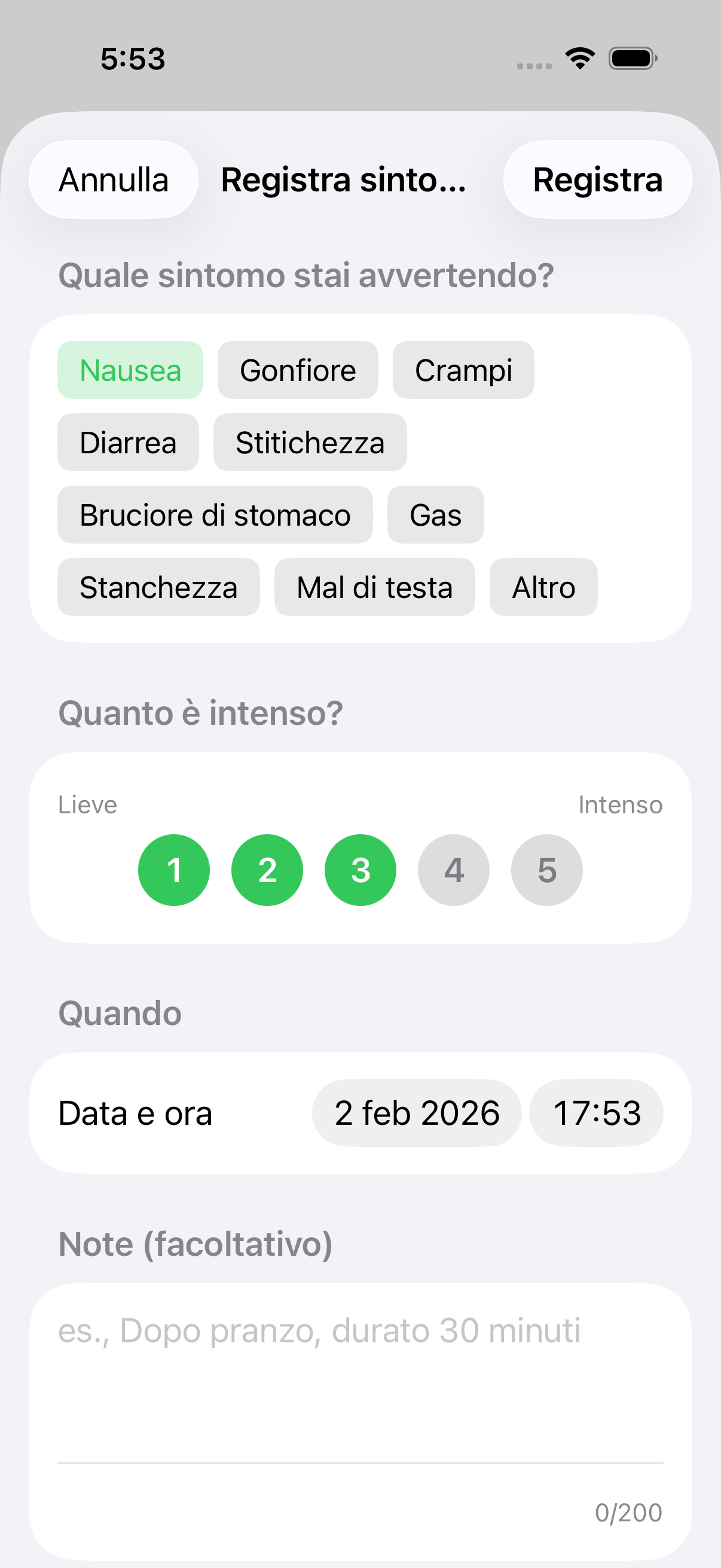The height and width of the screenshot is (1568, 721).
Task: Select the Bruciore di stomaco chip
Action: tap(215, 514)
